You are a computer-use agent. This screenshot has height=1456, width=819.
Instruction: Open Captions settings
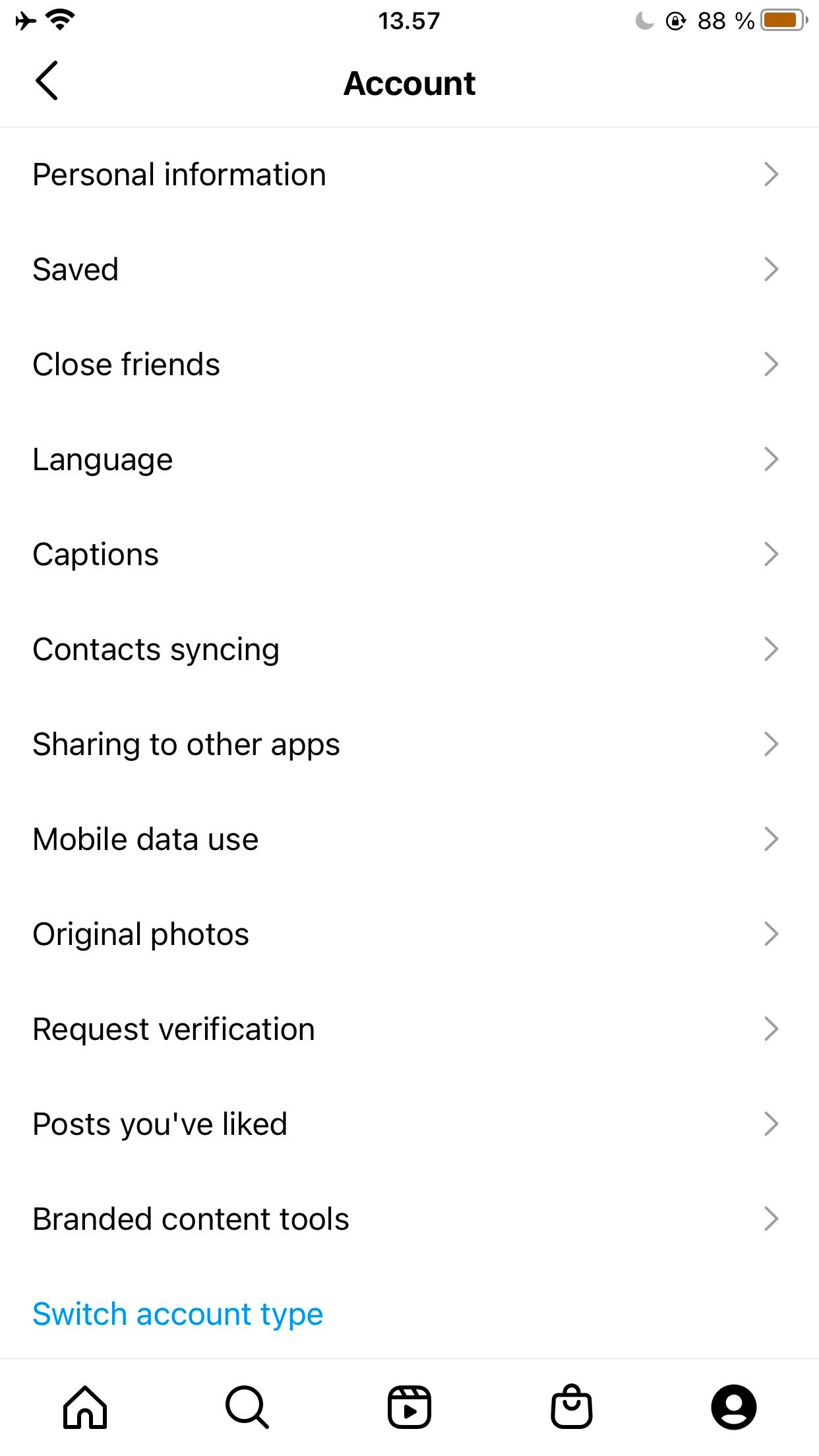pyautogui.click(x=96, y=555)
